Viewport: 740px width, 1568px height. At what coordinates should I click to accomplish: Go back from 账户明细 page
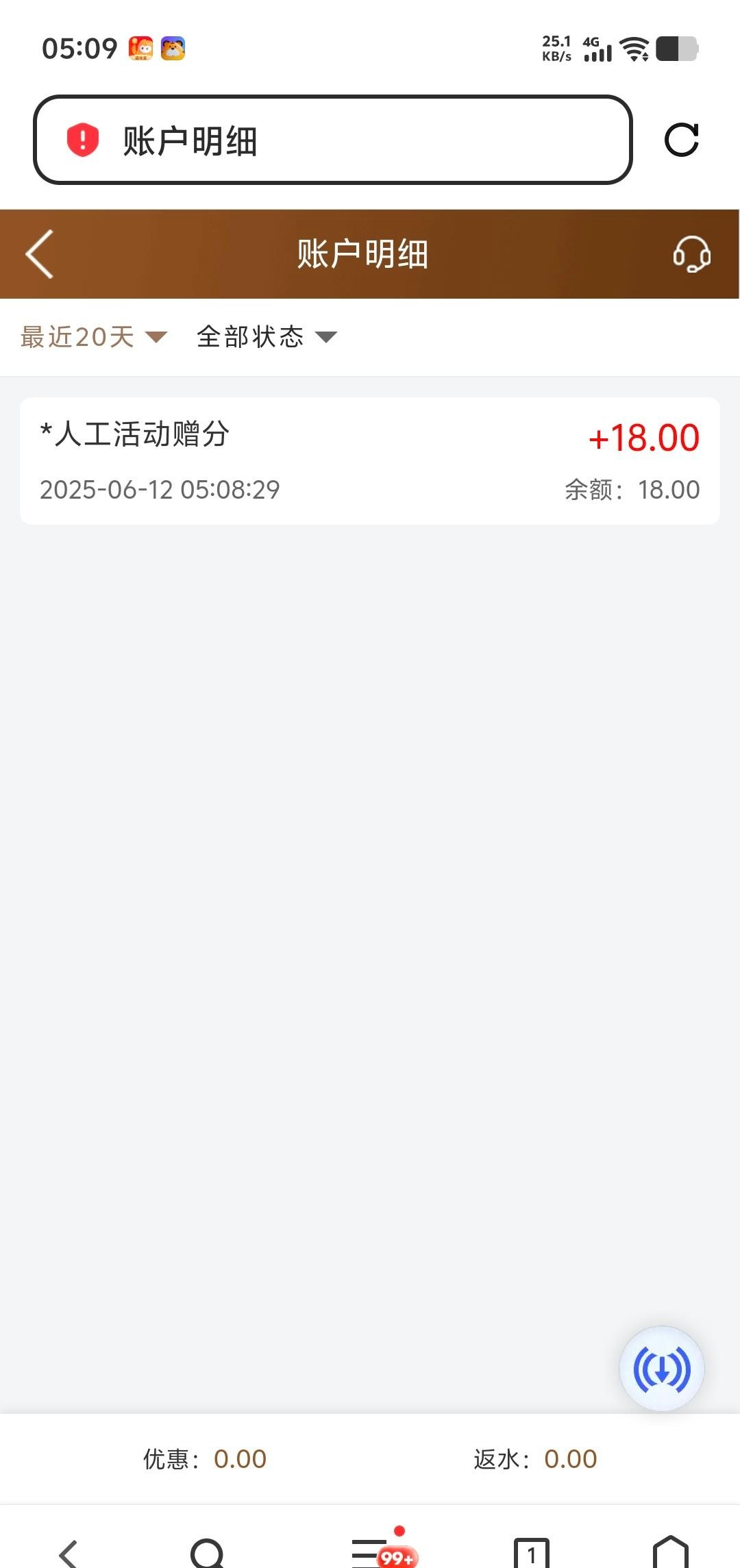40,254
